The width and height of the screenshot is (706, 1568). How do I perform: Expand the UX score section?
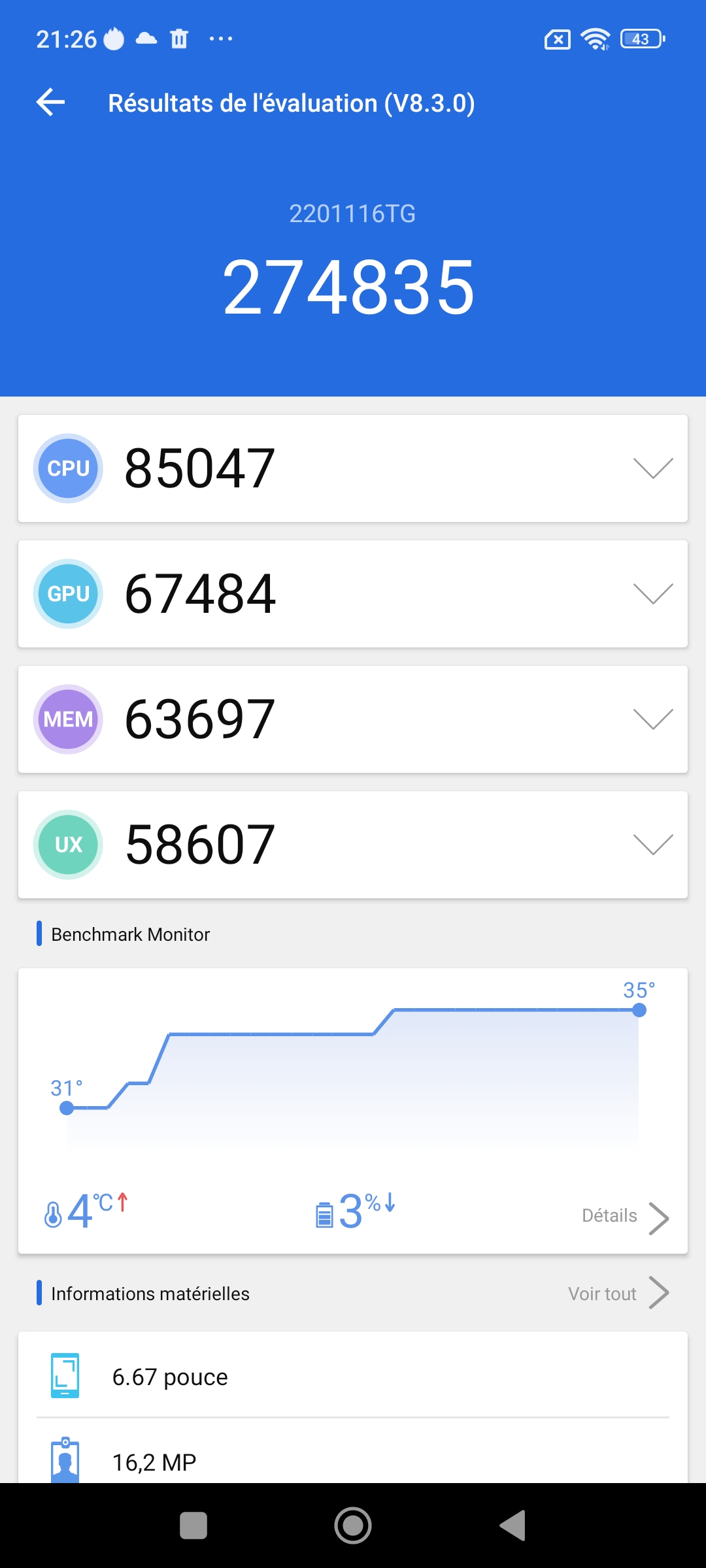653,845
